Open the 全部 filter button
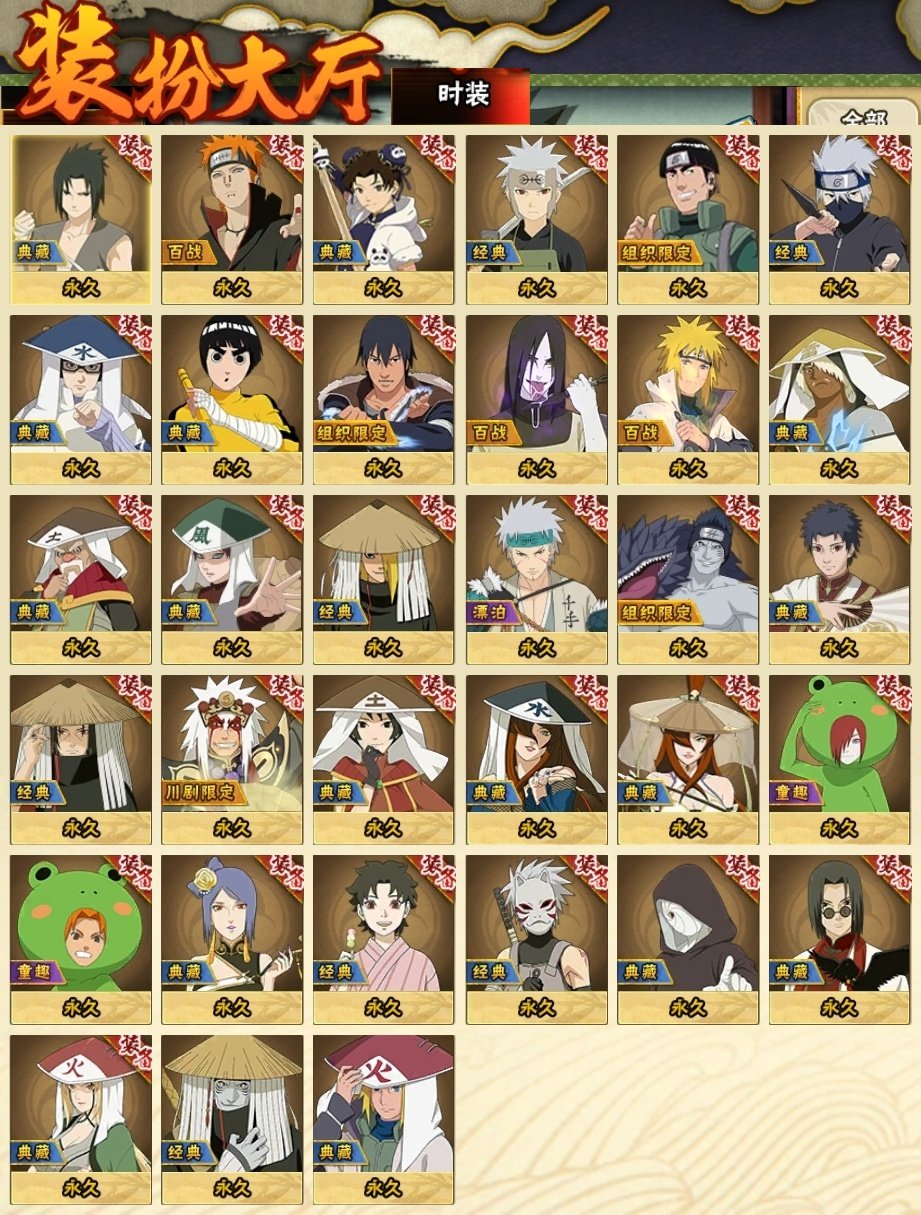Viewport: 921px width, 1215px height. tap(862, 114)
